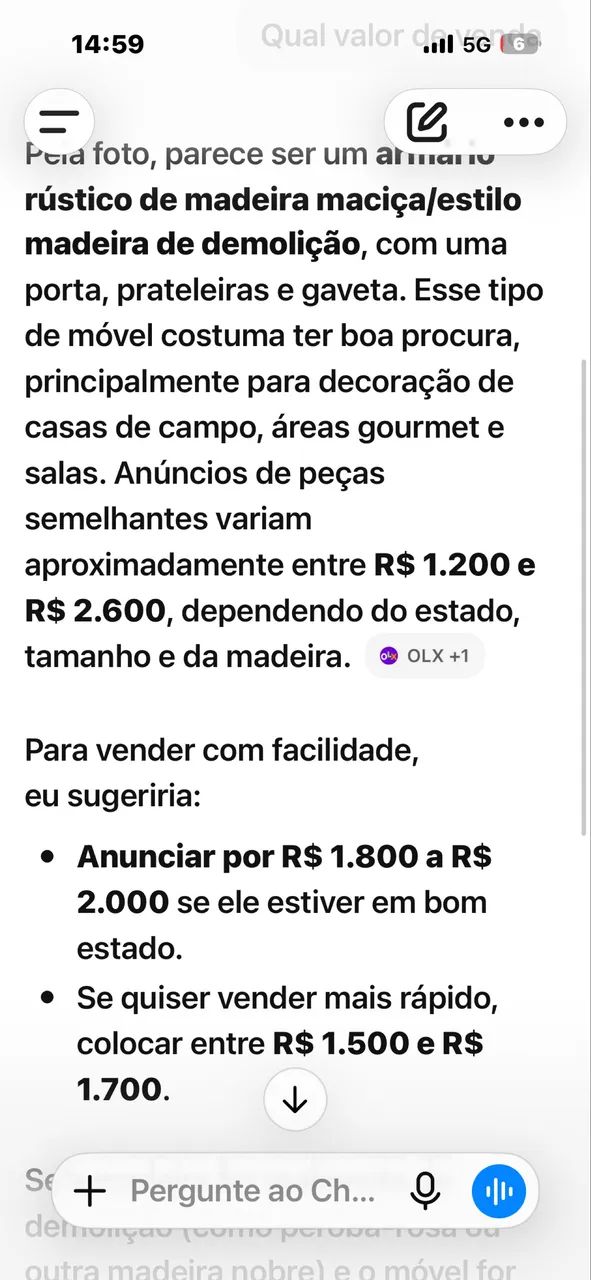Start dictation with the microphone icon
Screen dimensions: 591x1280
click(426, 1191)
